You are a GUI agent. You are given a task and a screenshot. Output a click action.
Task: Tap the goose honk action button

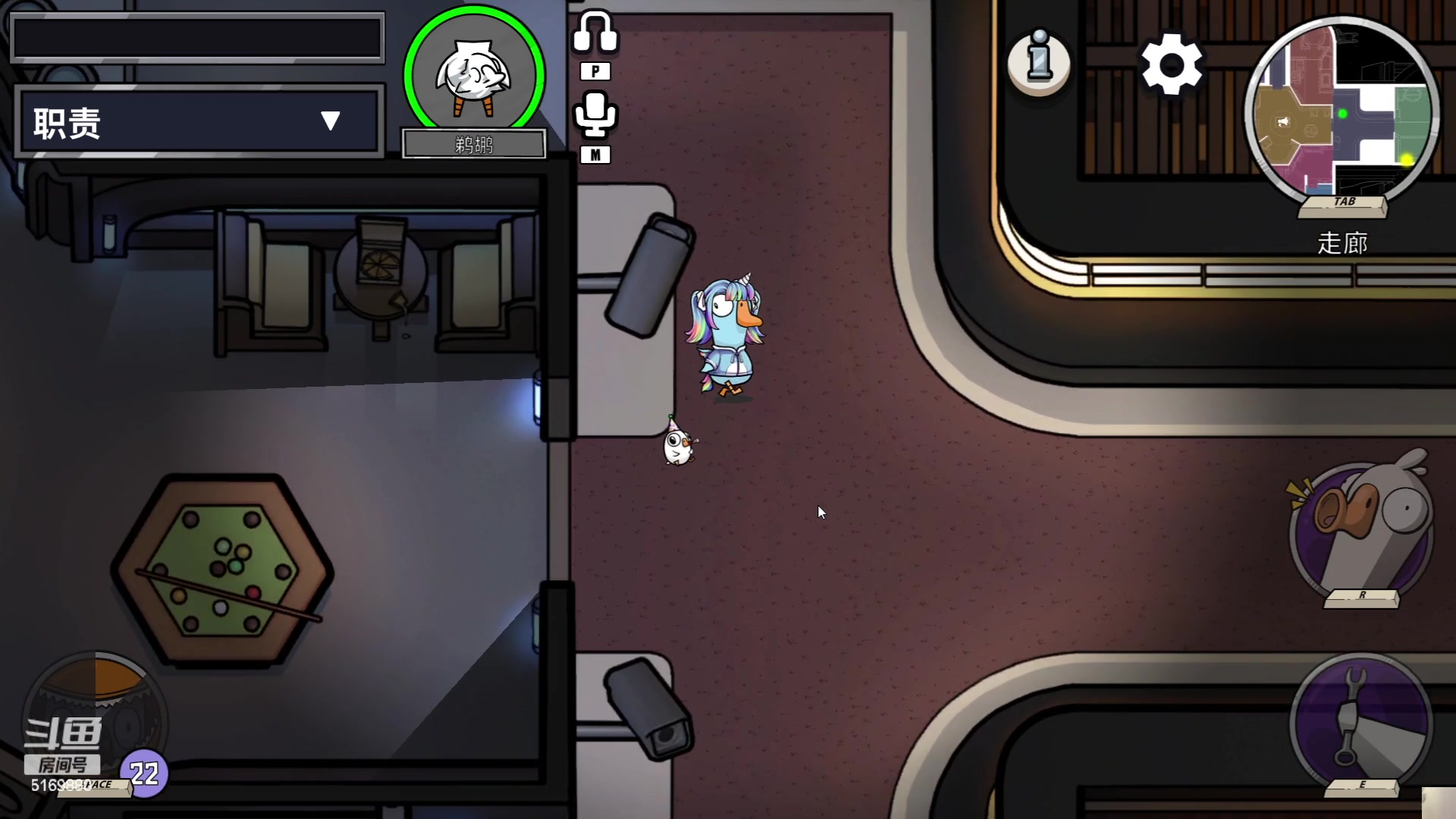[1361, 529]
